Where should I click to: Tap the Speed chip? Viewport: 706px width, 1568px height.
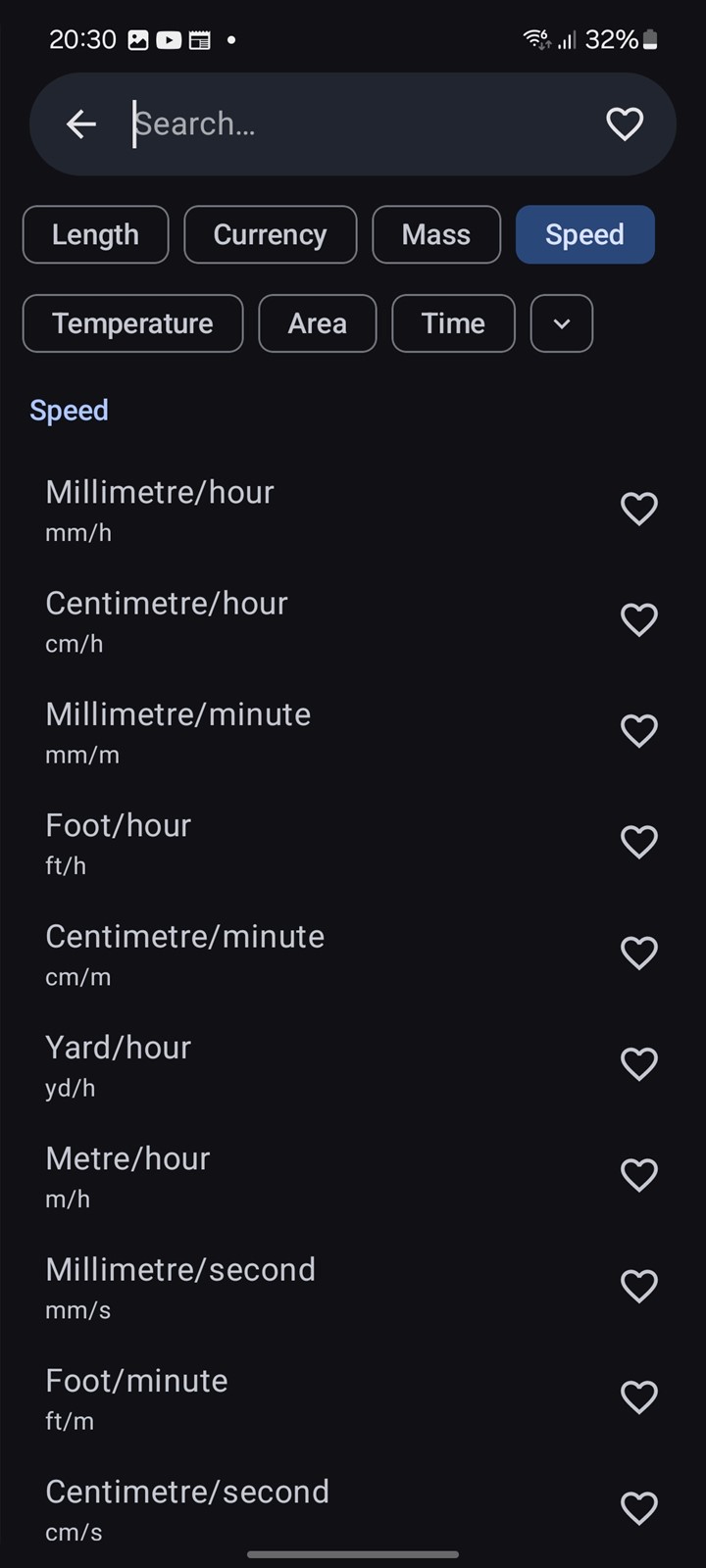[x=584, y=234]
